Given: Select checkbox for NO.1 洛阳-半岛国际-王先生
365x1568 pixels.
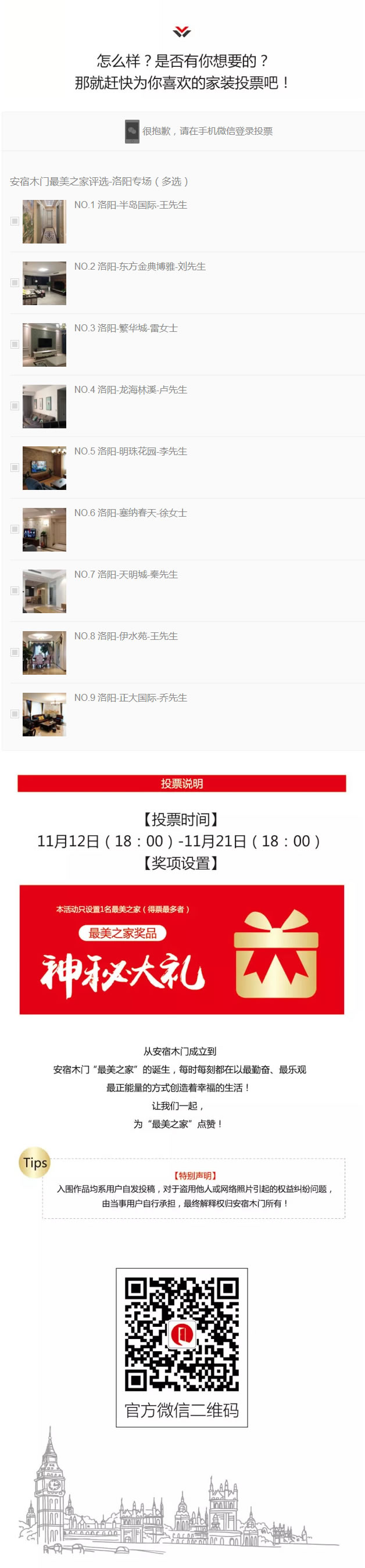Looking at the screenshot, I should click(15, 221).
